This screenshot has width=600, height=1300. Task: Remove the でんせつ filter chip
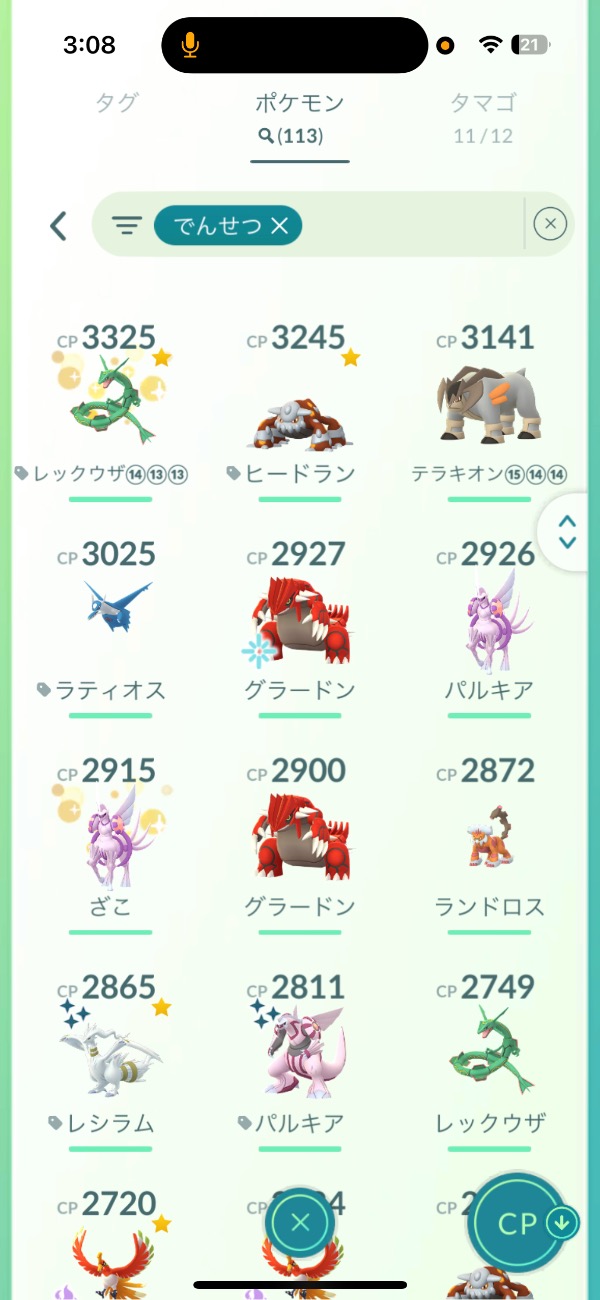tap(279, 226)
